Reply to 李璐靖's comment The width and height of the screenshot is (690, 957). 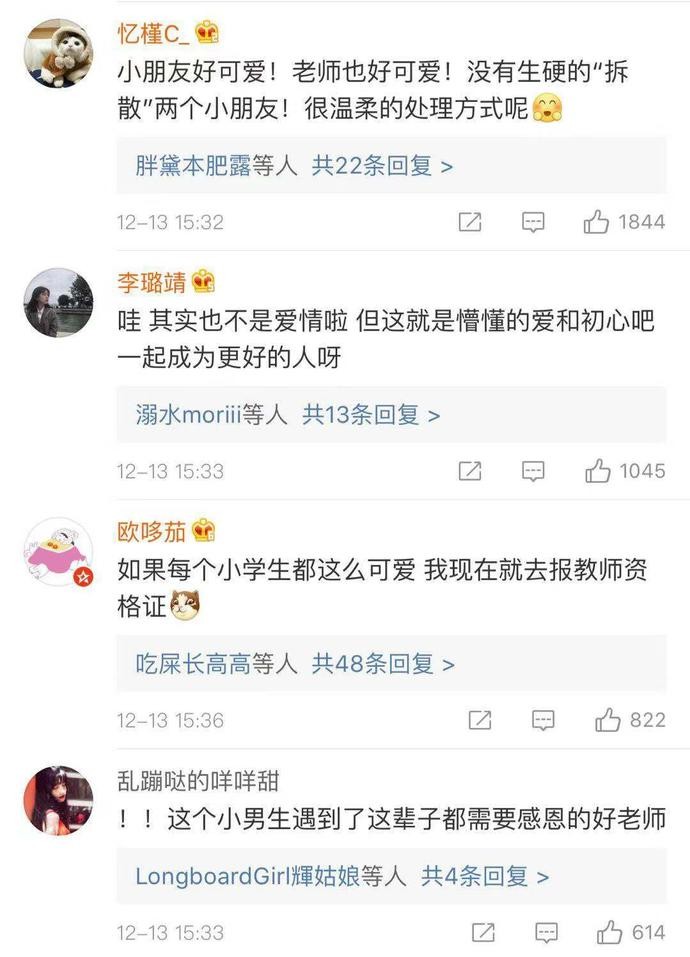coord(533,471)
